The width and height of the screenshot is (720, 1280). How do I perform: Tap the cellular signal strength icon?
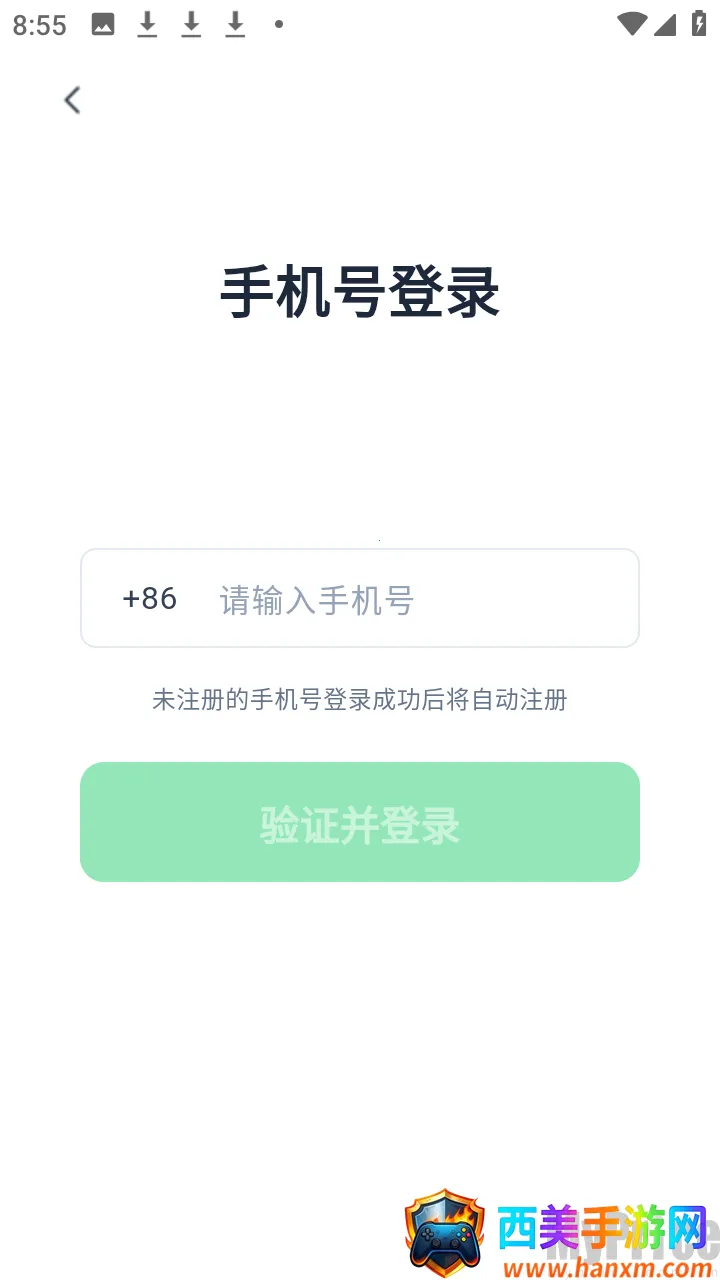(x=668, y=24)
